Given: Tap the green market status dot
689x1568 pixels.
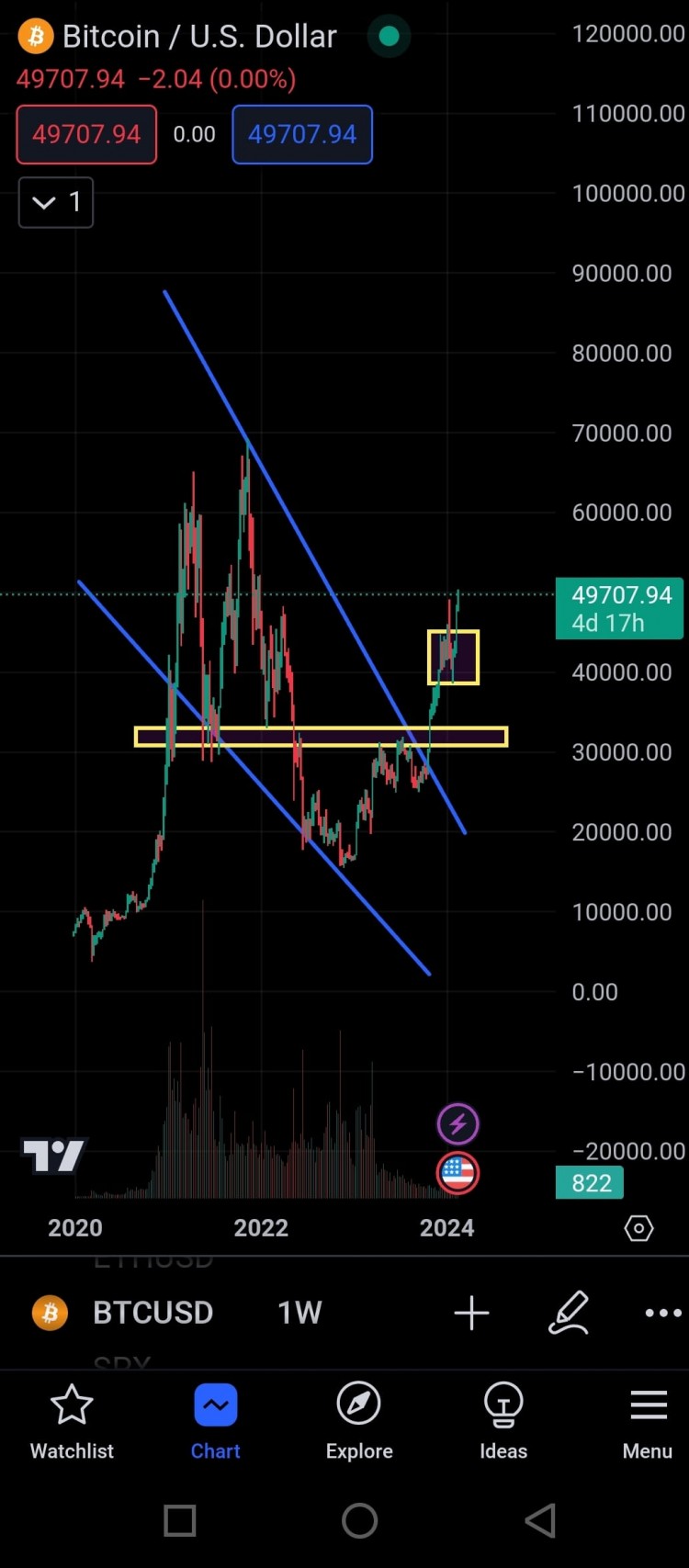Looking at the screenshot, I should click(389, 36).
